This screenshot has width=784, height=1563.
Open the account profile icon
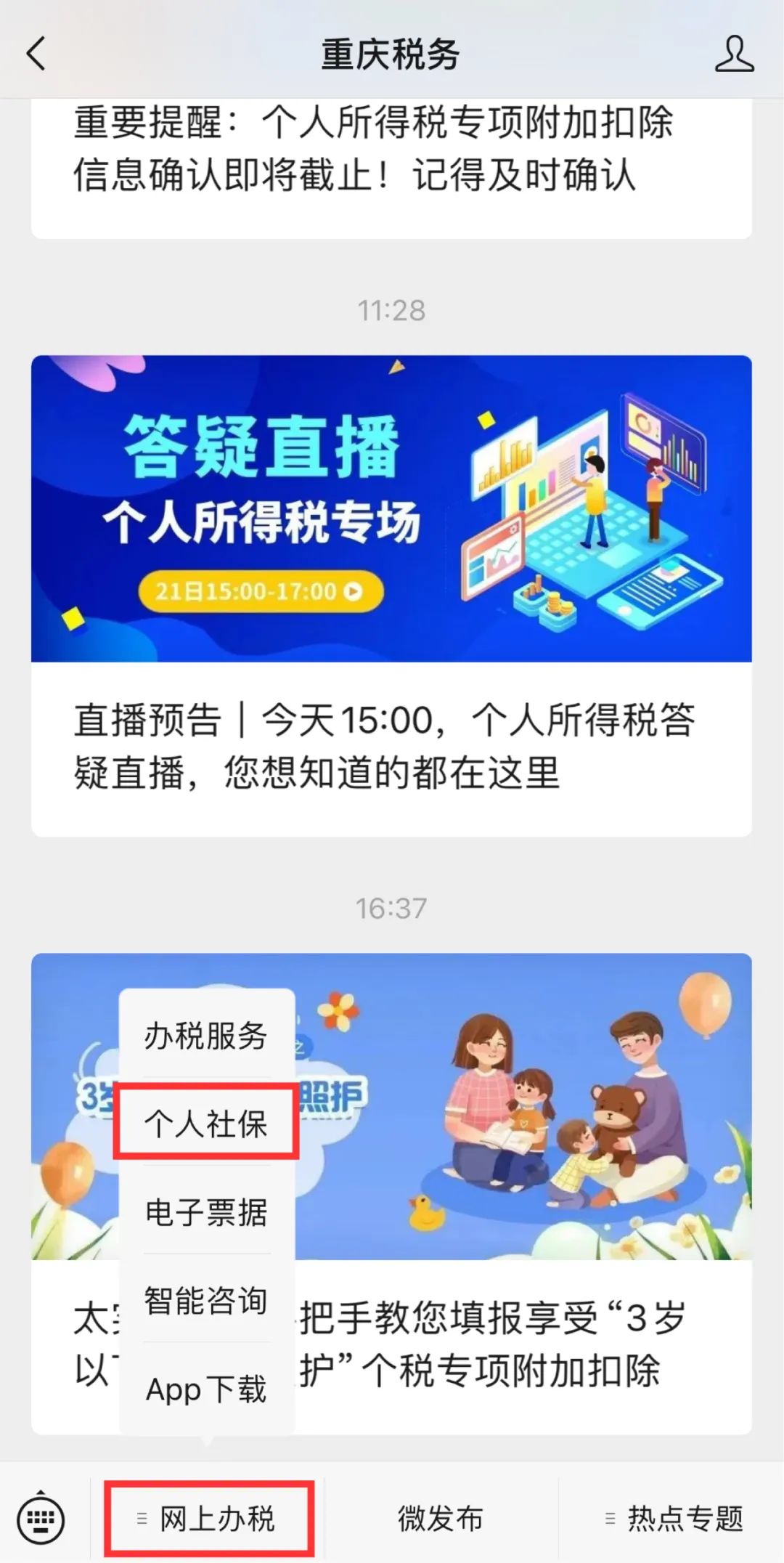(x=734, y=54)
